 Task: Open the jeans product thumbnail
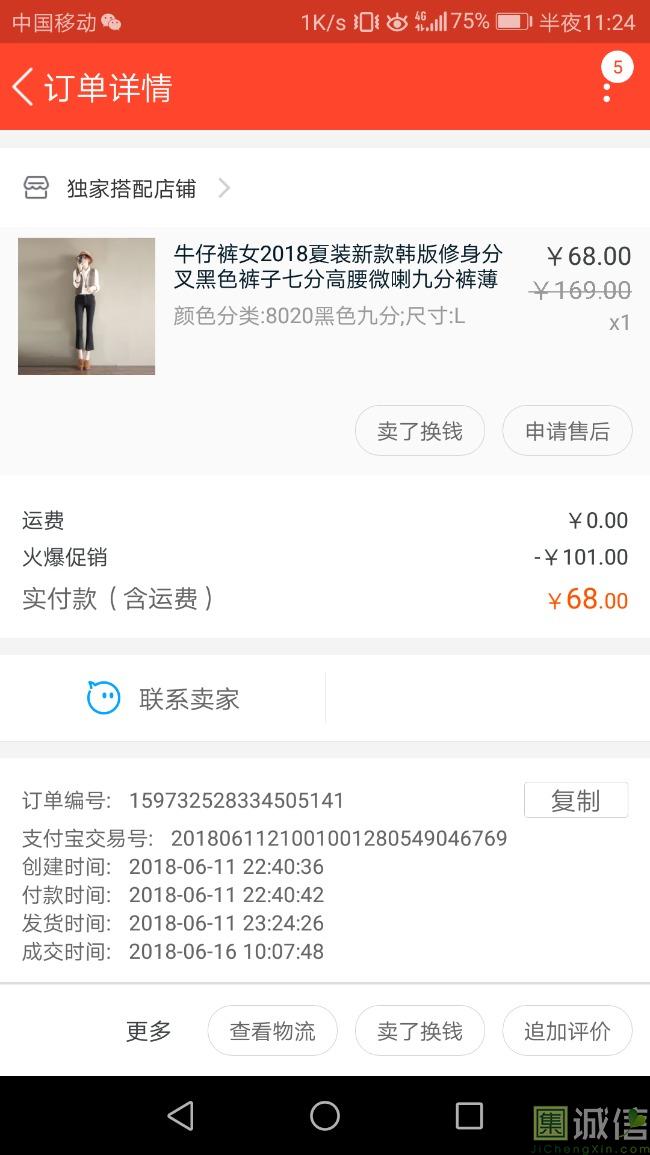click(x=86, y=306)
